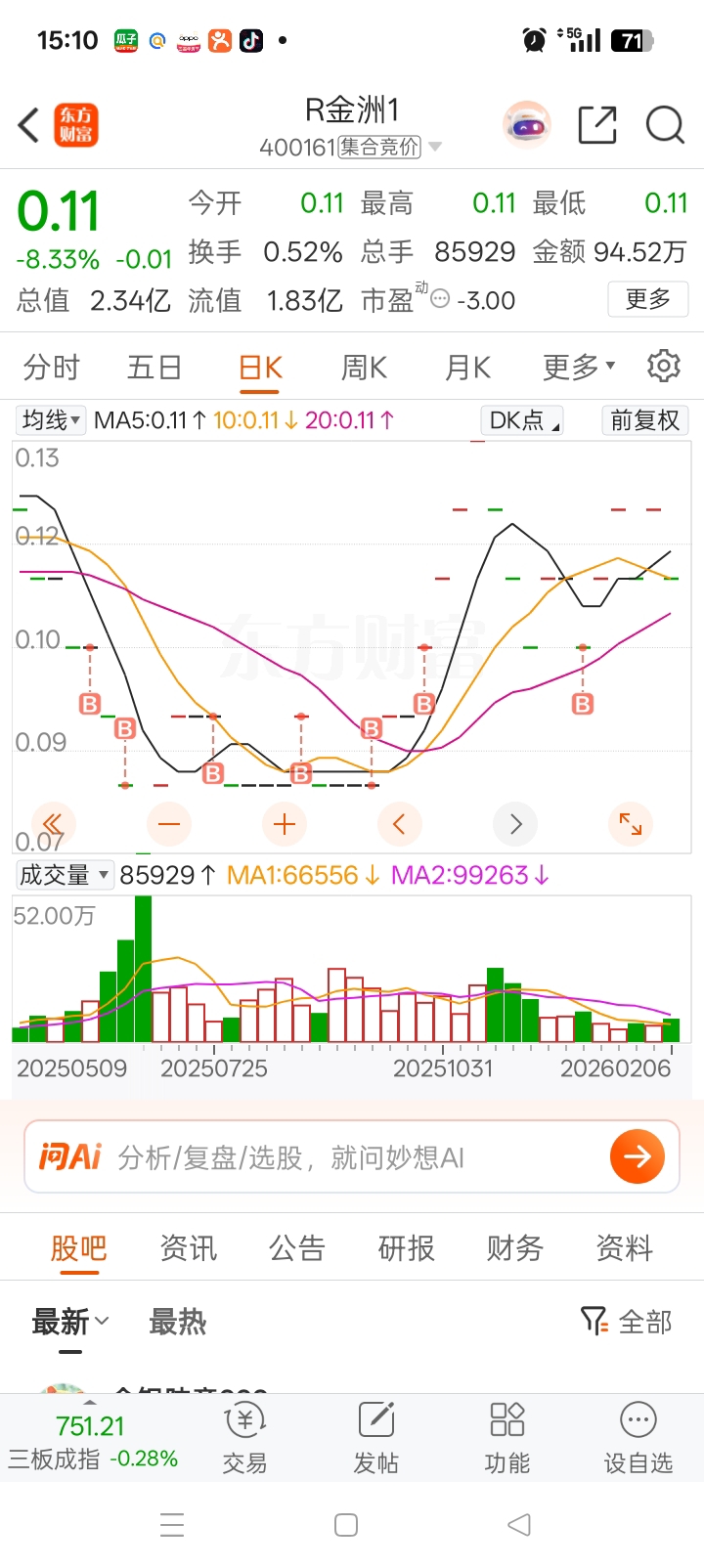Go back to the previous page
704x1568 pixels.
pyautogui.click(x=29, y=125)
